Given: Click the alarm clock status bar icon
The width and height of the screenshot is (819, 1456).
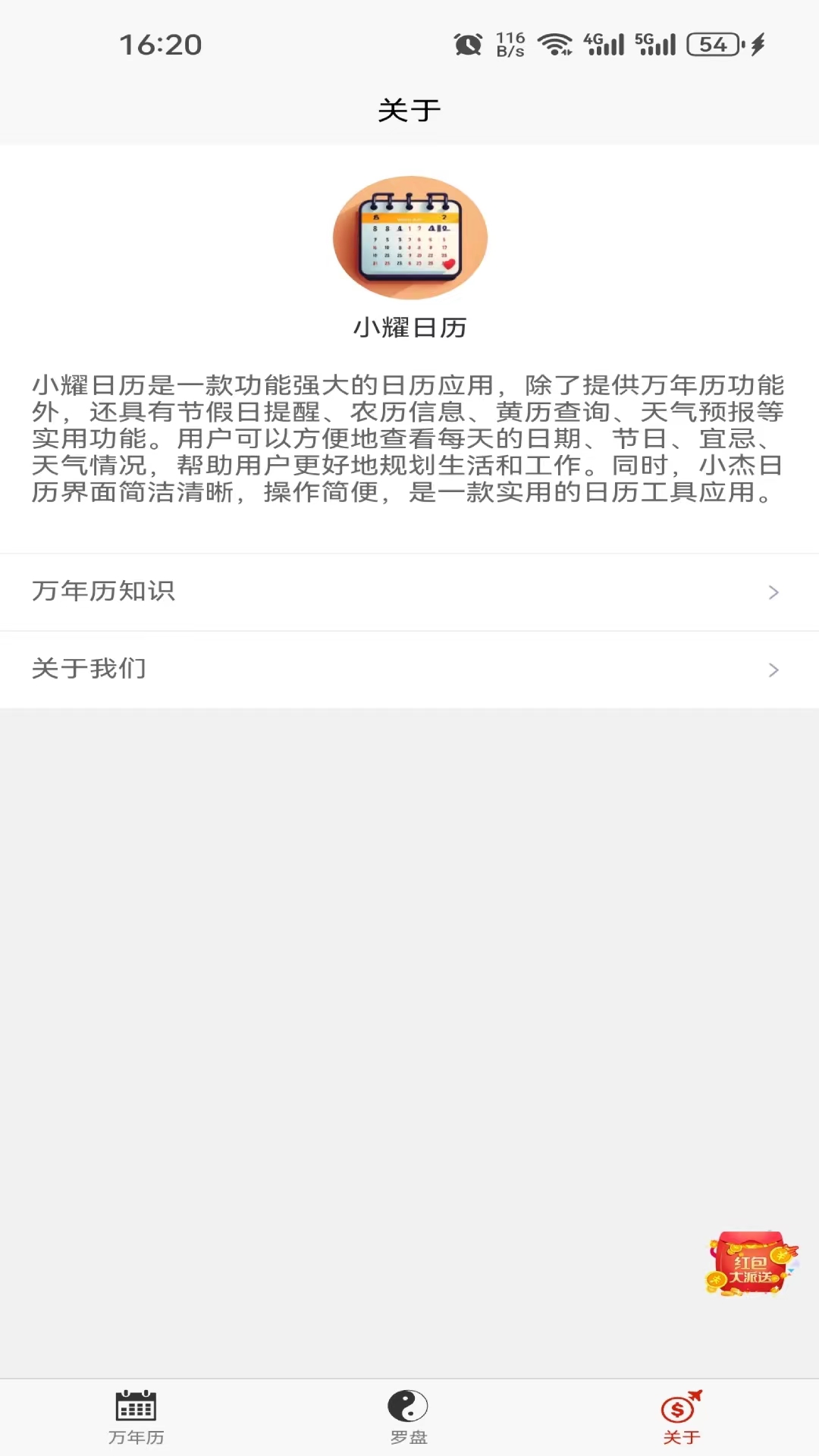Looking at the screenshot, I should pos(467,43).
